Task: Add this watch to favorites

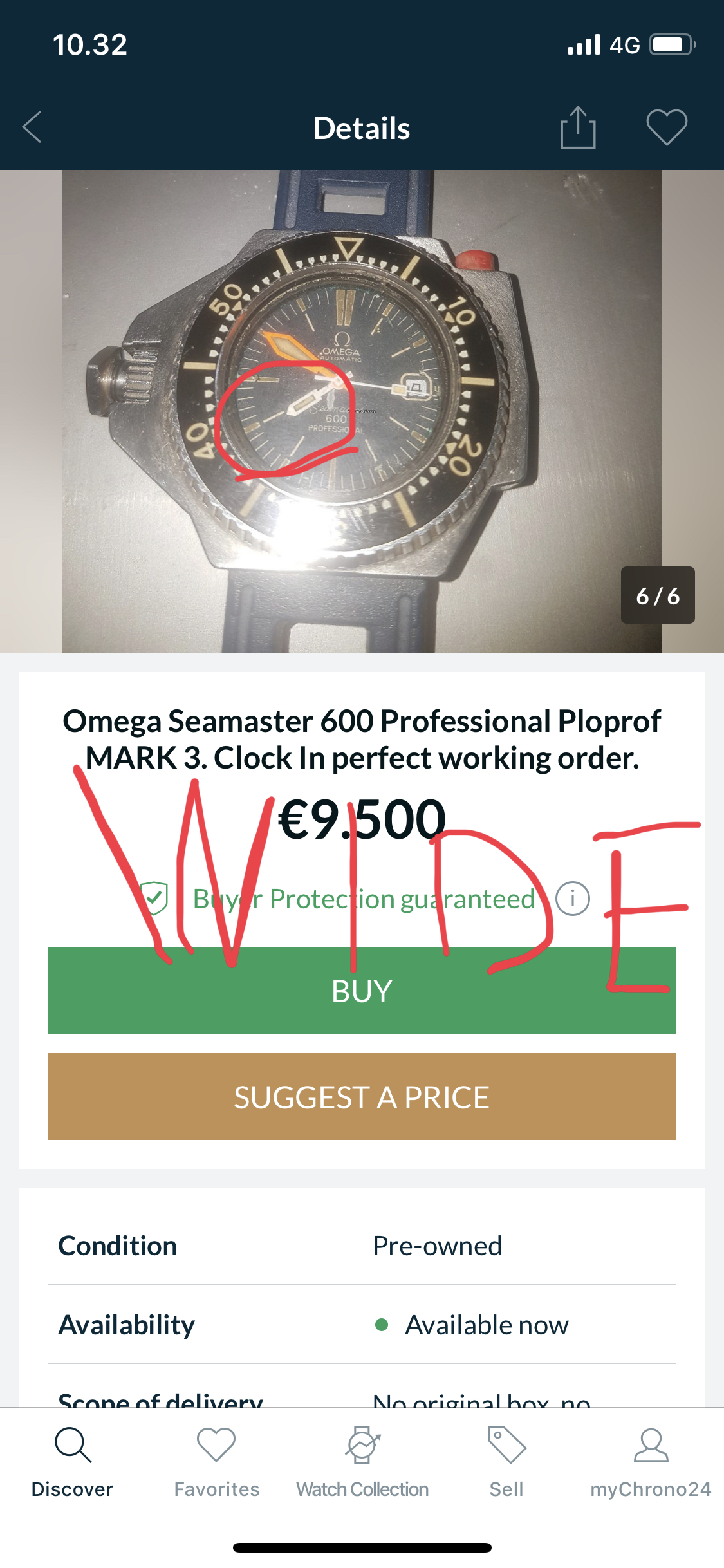Action: [666, 127]
